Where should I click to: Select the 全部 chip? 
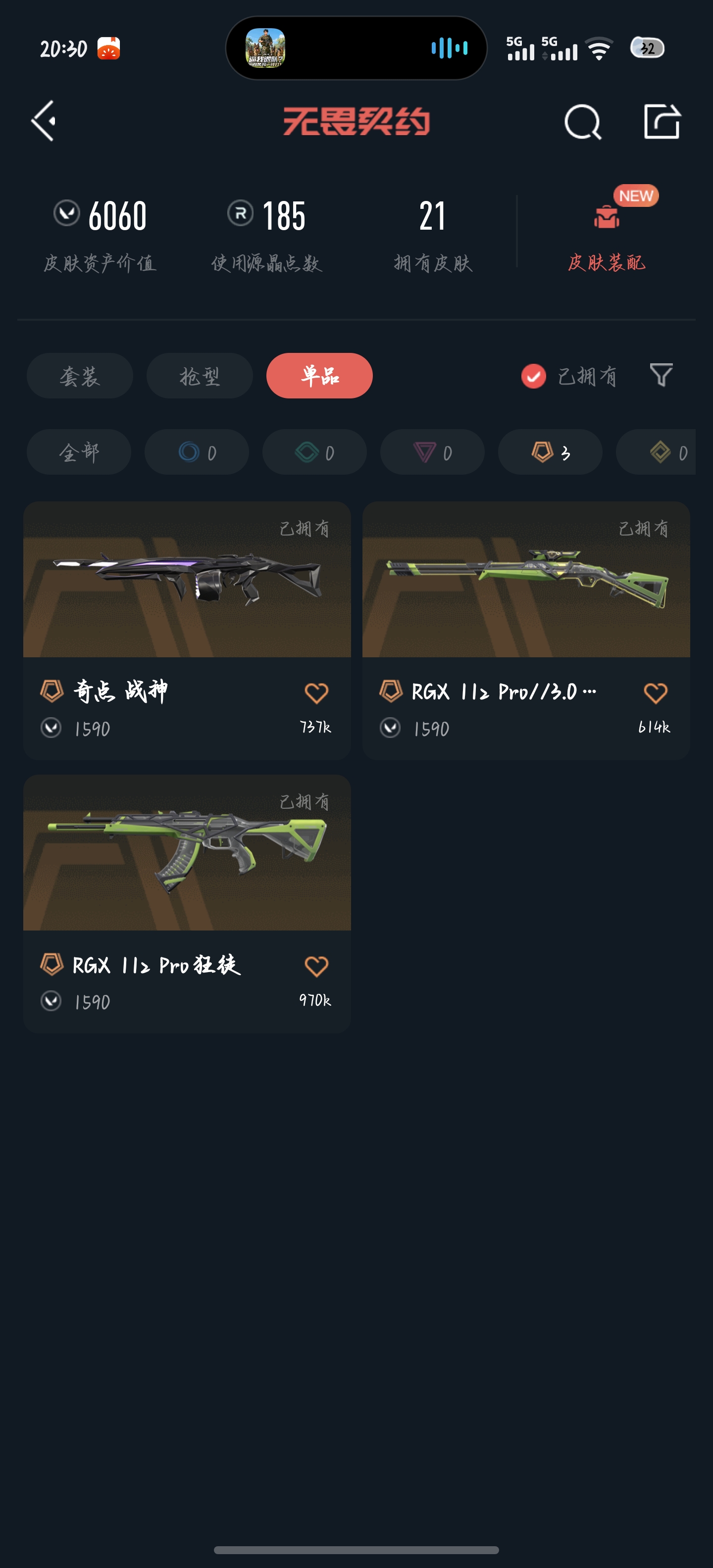click(x=79, y=452)
